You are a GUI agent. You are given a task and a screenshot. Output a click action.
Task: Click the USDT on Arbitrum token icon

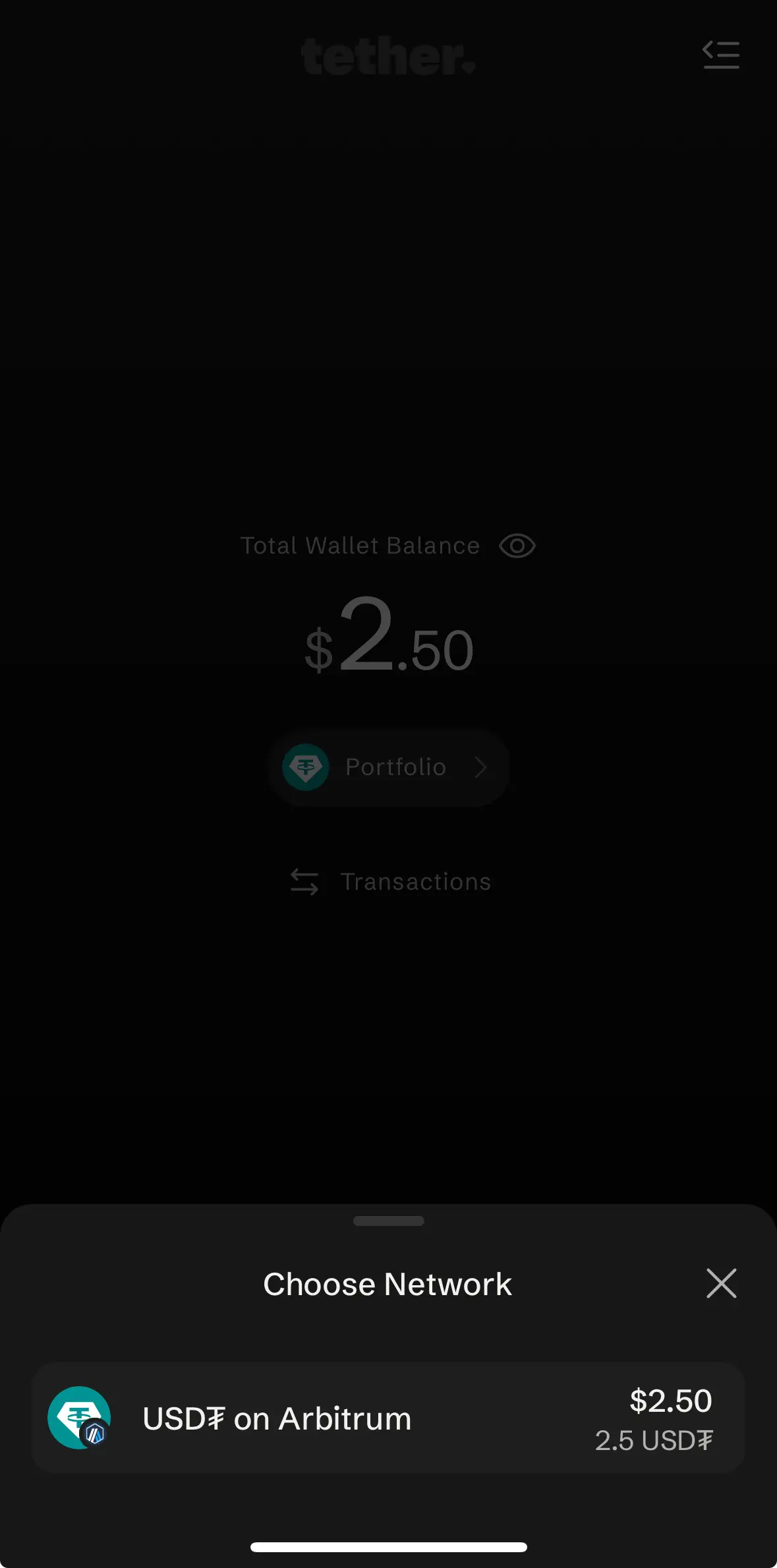pos(79,1418)
